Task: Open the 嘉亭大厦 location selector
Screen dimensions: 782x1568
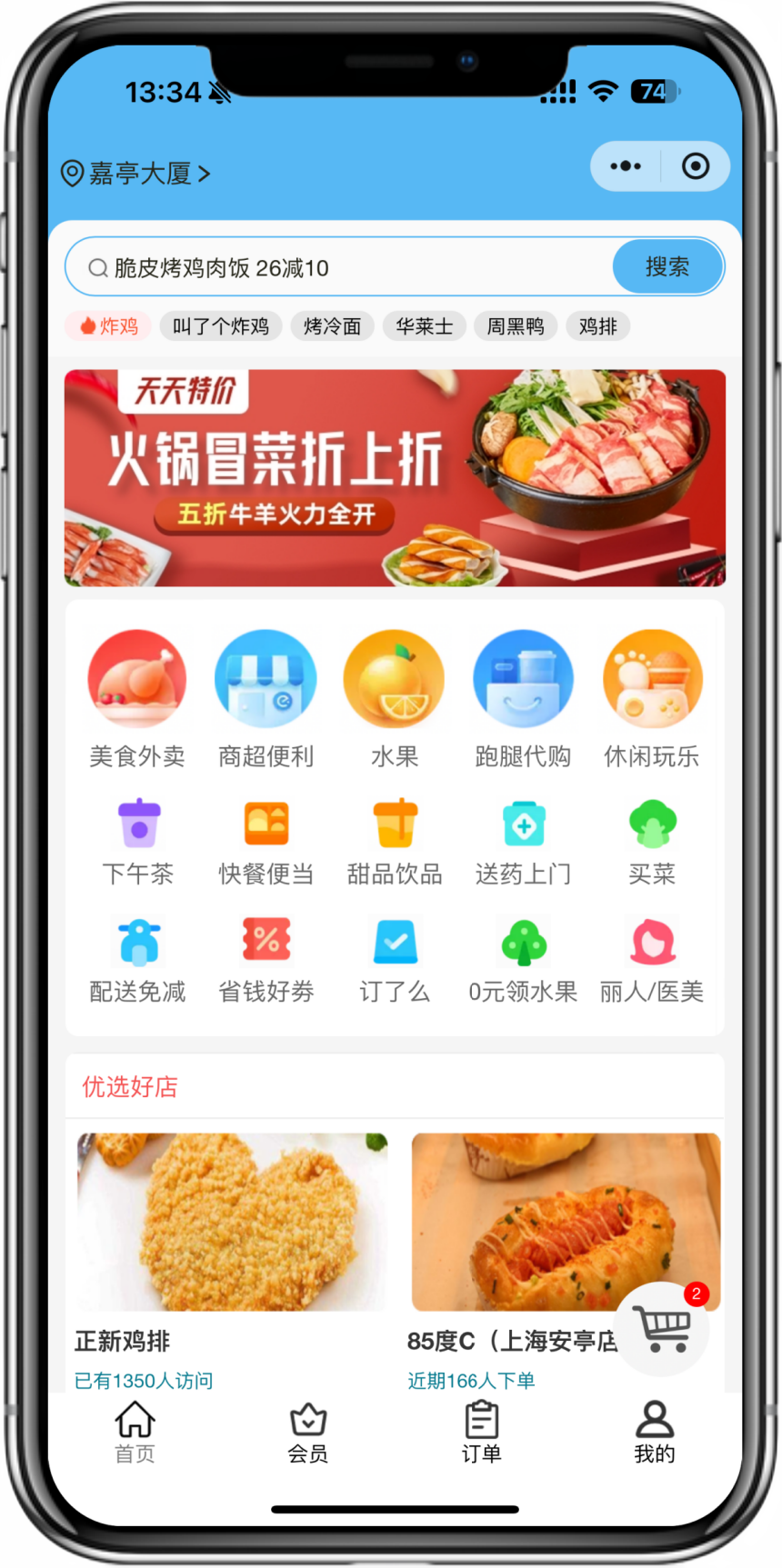Action: coord(136,173)
